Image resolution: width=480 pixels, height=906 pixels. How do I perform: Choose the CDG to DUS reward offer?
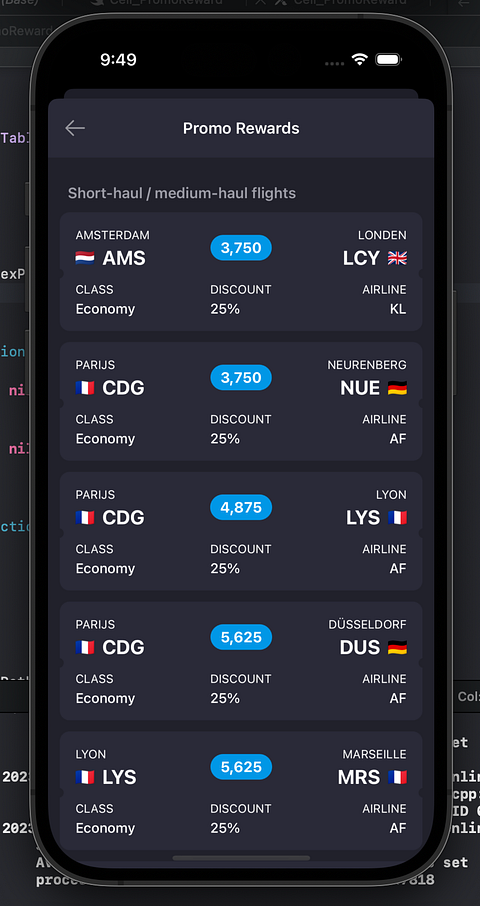coord(241,661)
